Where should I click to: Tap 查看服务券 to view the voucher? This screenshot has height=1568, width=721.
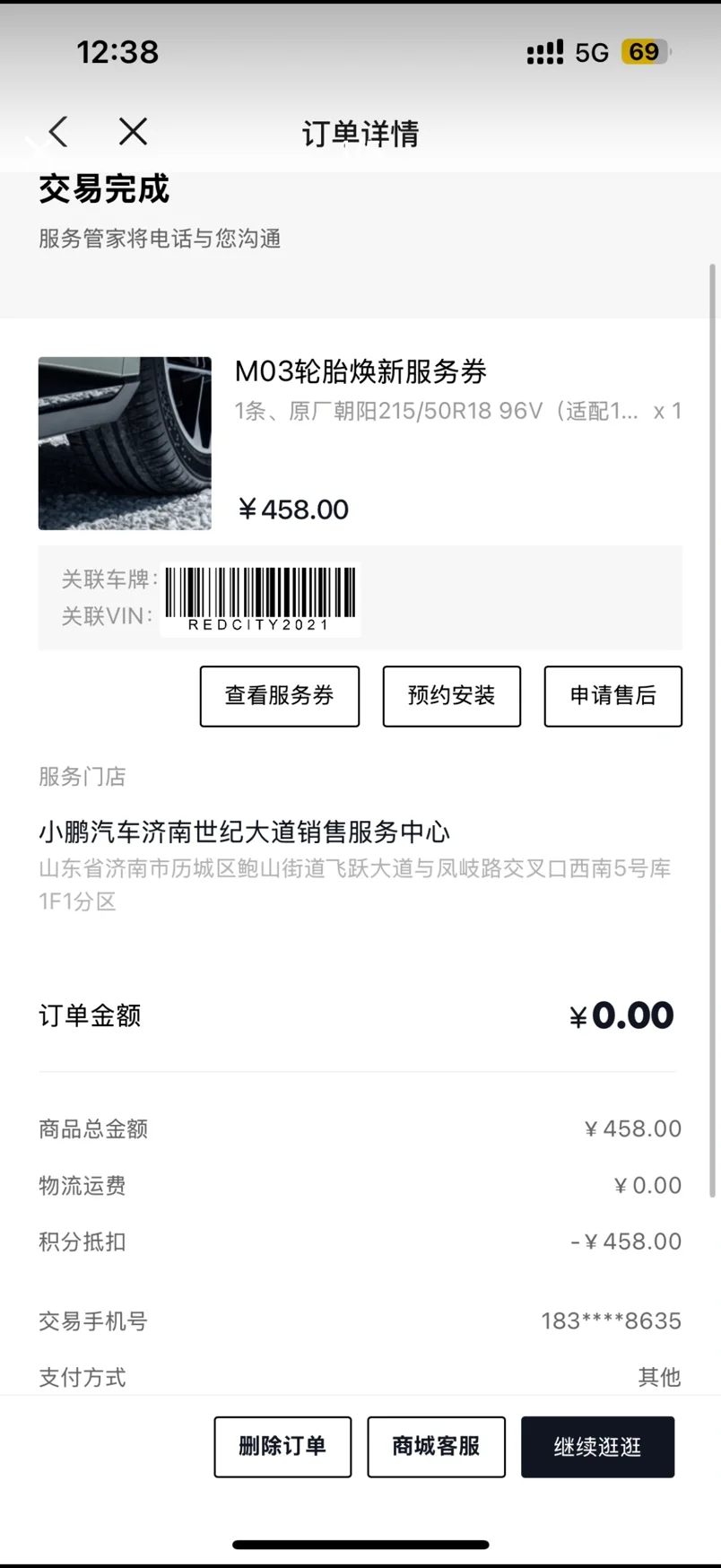pos(279,695)
